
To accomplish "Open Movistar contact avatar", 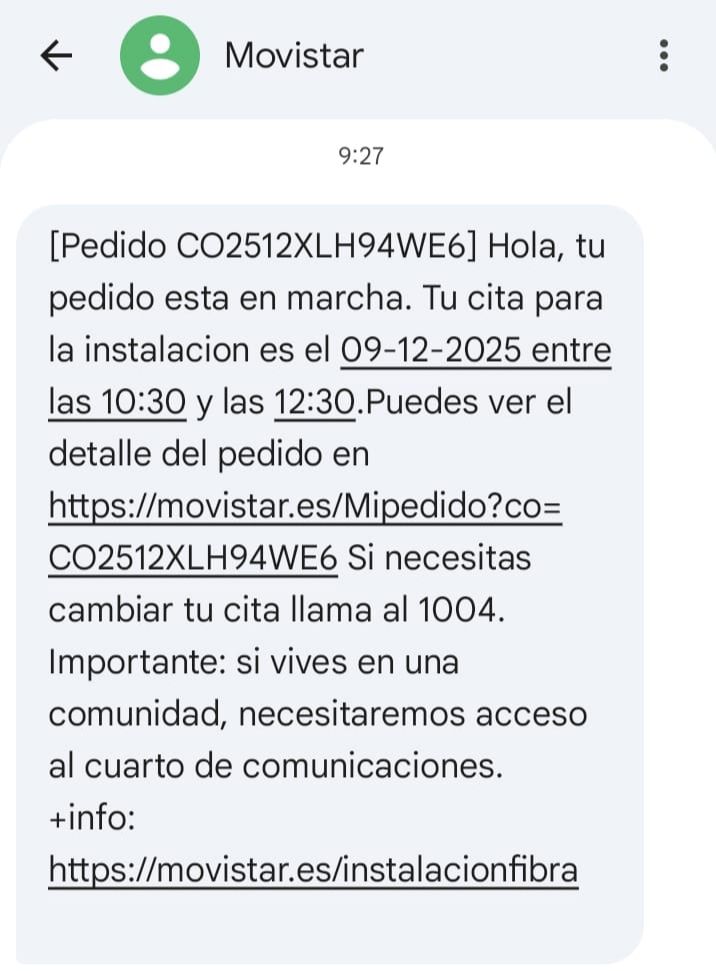I will (159, 56).
